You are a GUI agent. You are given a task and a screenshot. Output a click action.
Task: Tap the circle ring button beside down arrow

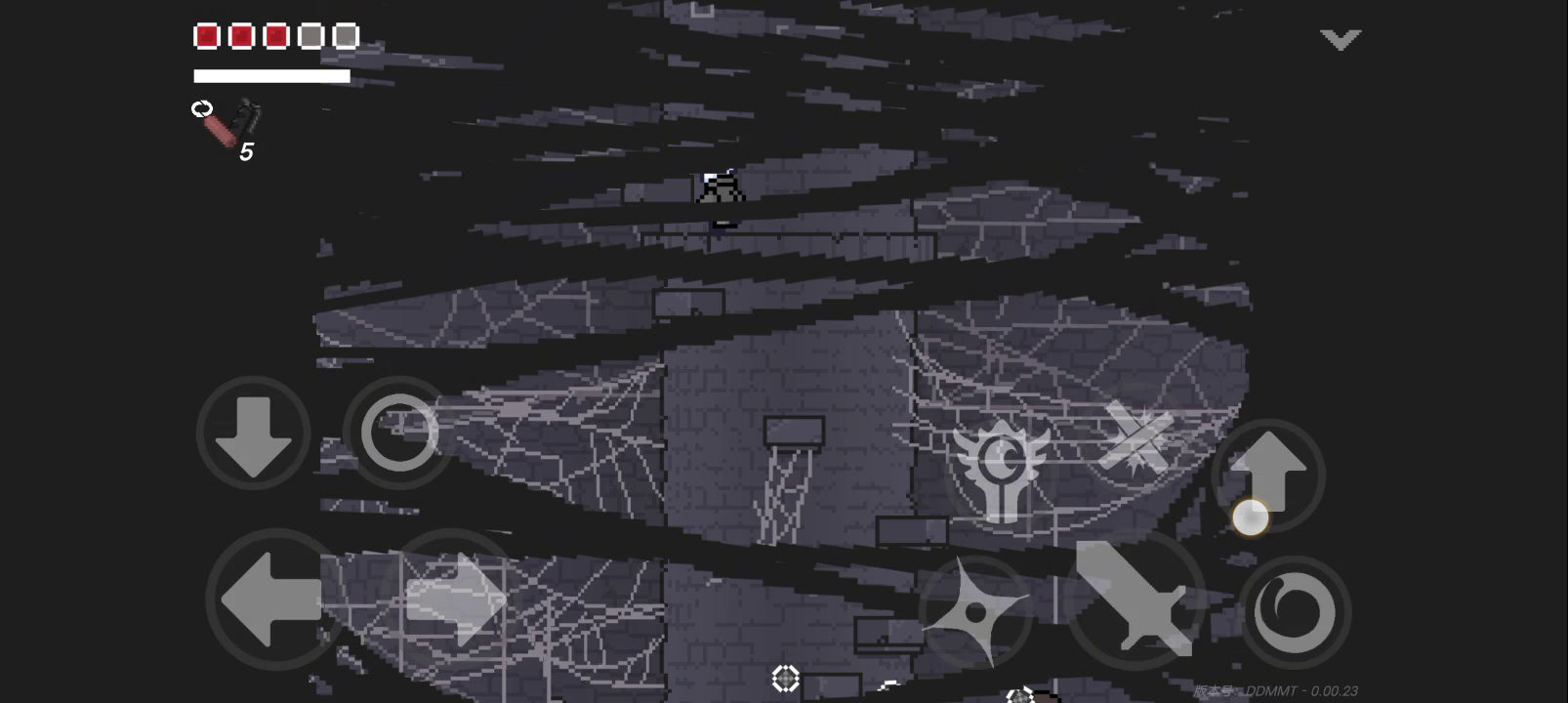[399, 433]
